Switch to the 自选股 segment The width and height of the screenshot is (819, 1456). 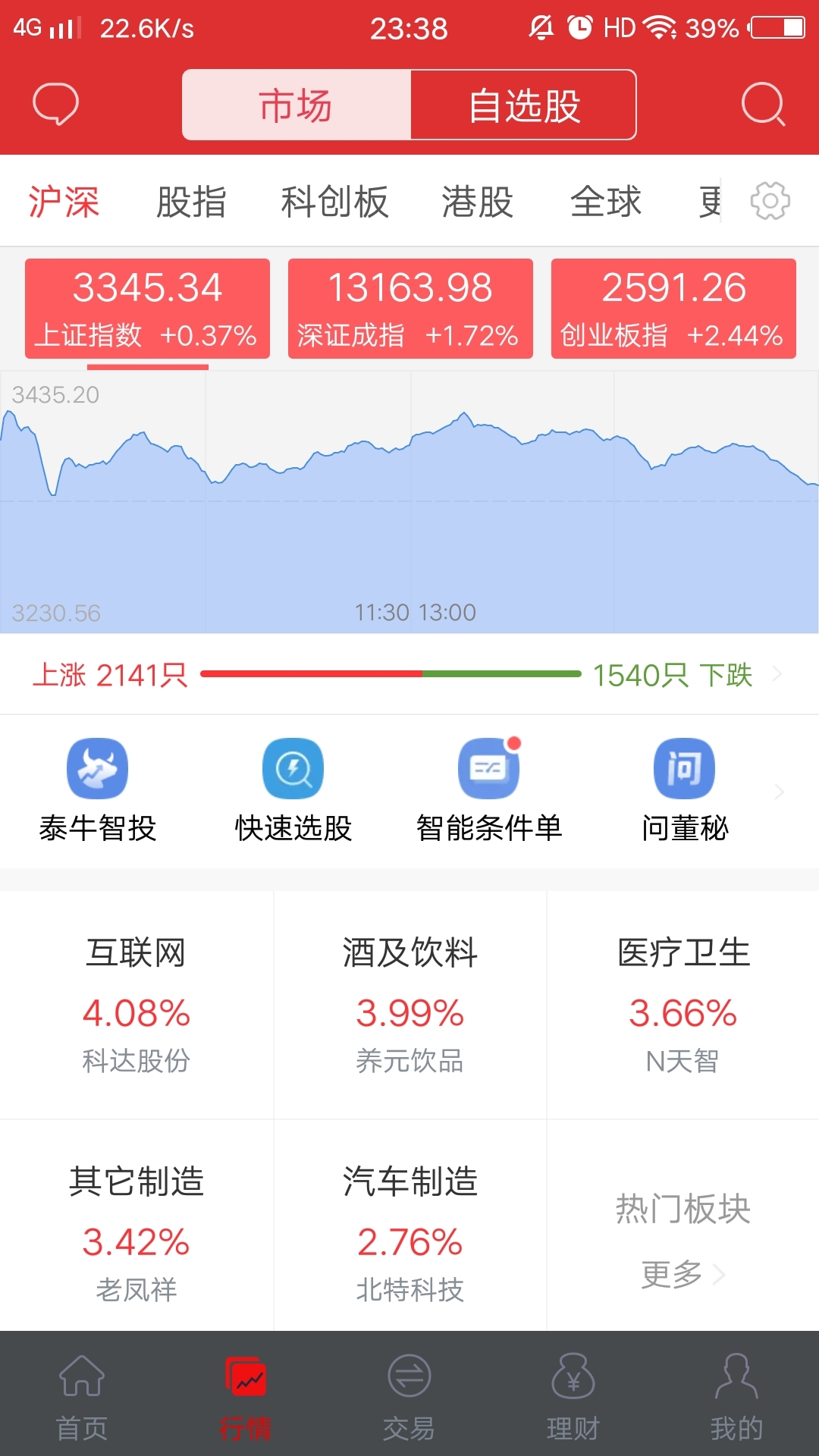[524, 105]
